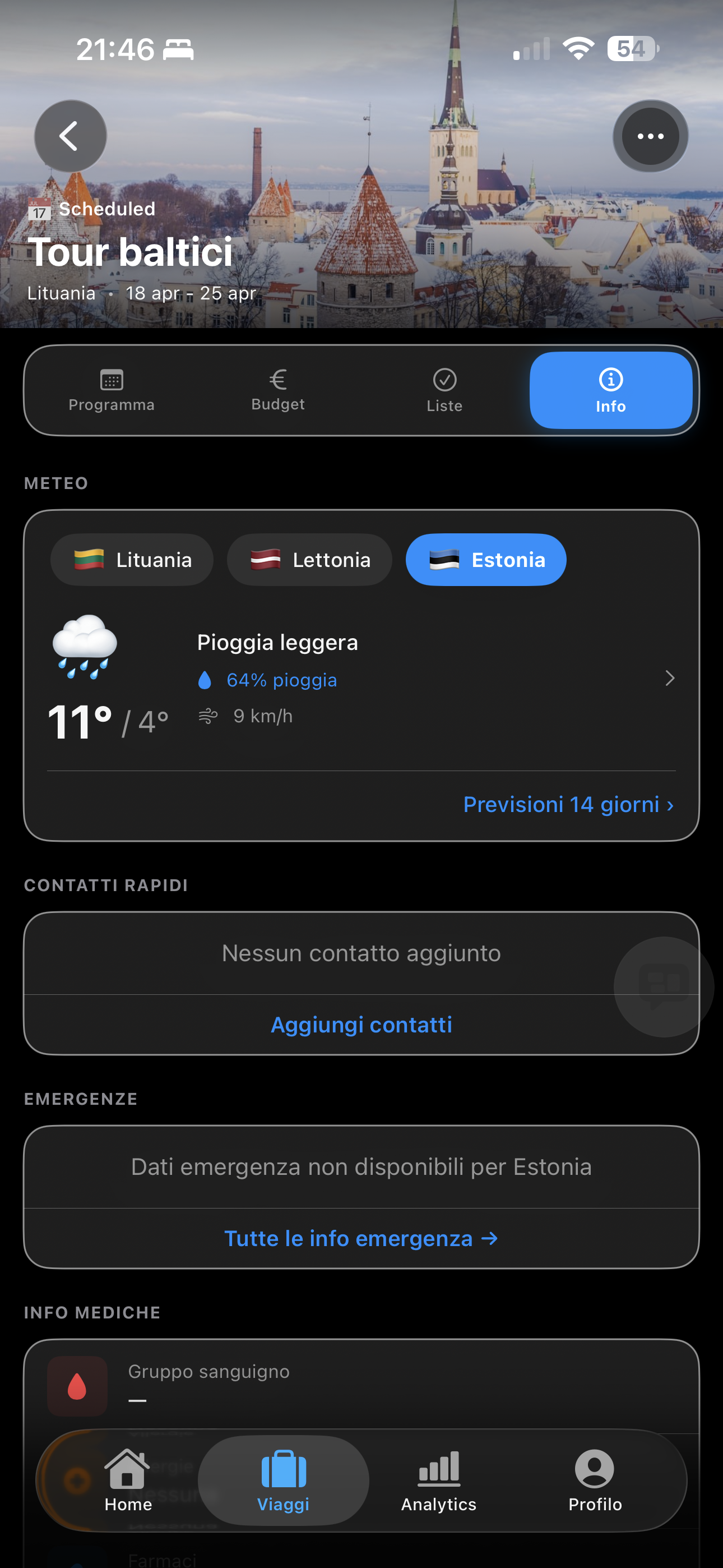Open the Budget euro icon
Viewport: 723px width, 1568px height.
278,380
